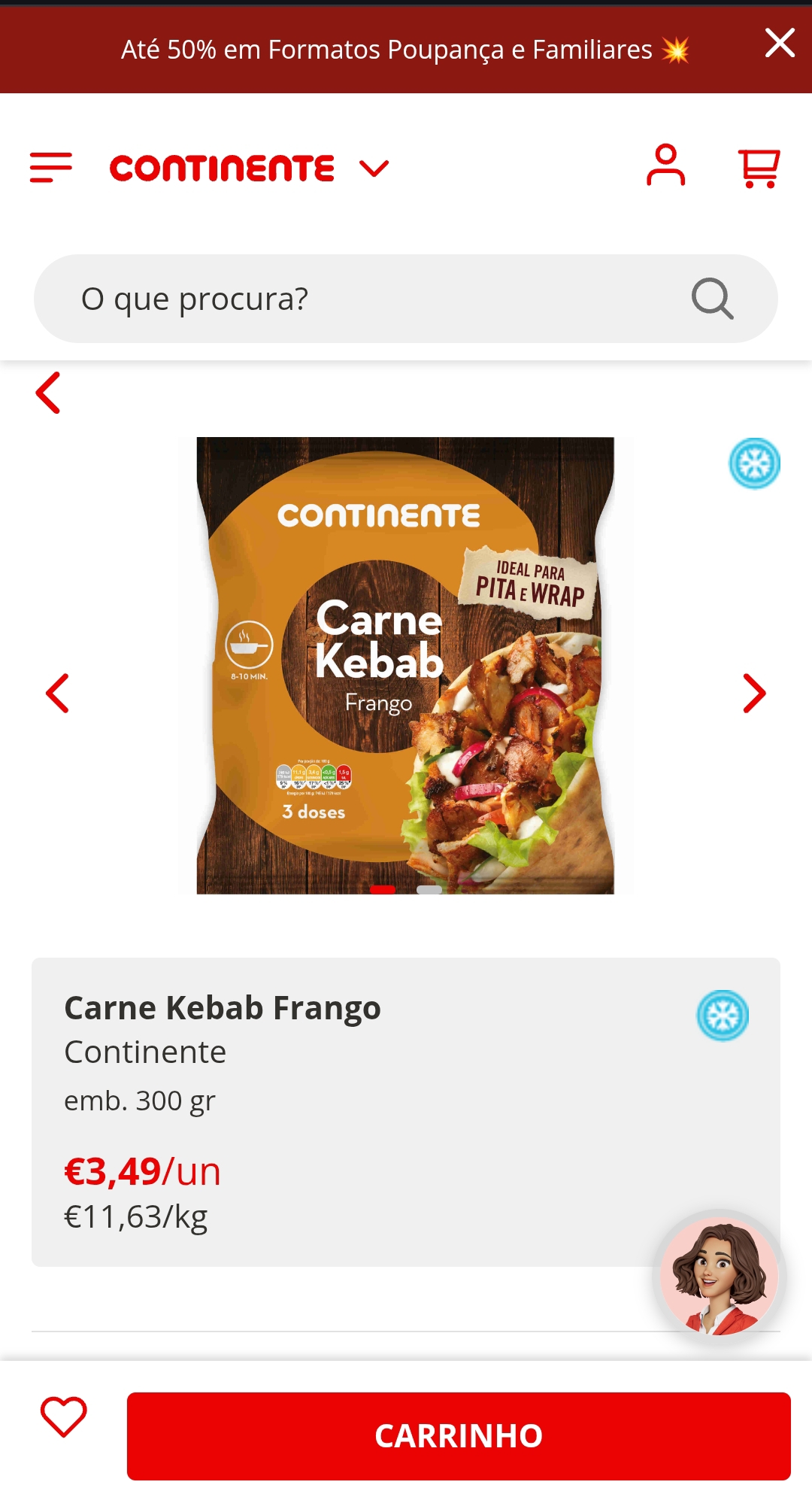Screen dimensions: 812x1497
Task: Open the Carne Kebab product photo
Action: pyautogui.click(x=405, y=666)
